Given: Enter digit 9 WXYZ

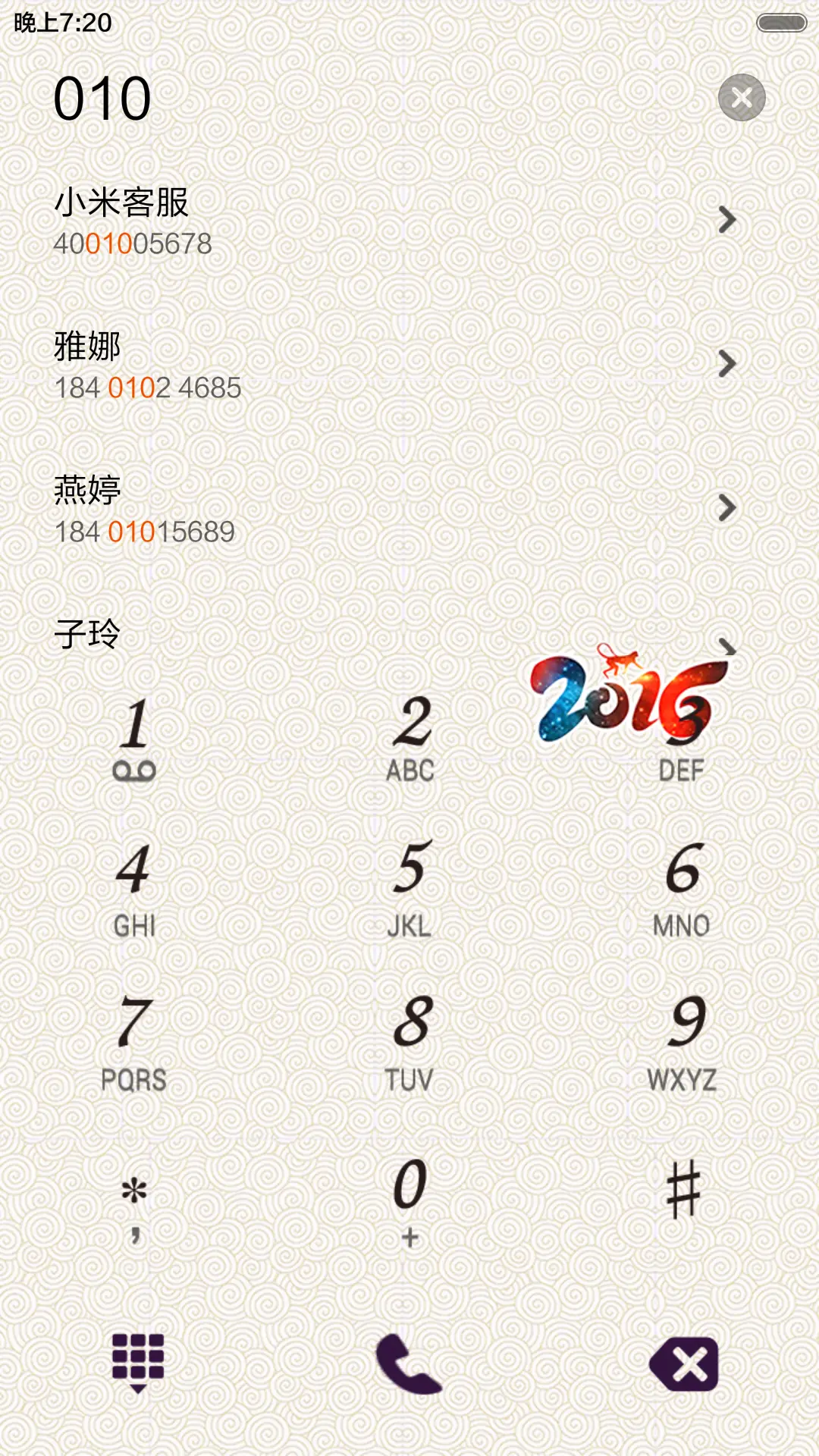Looking at the screenshot, I should tap(682, 1044).
